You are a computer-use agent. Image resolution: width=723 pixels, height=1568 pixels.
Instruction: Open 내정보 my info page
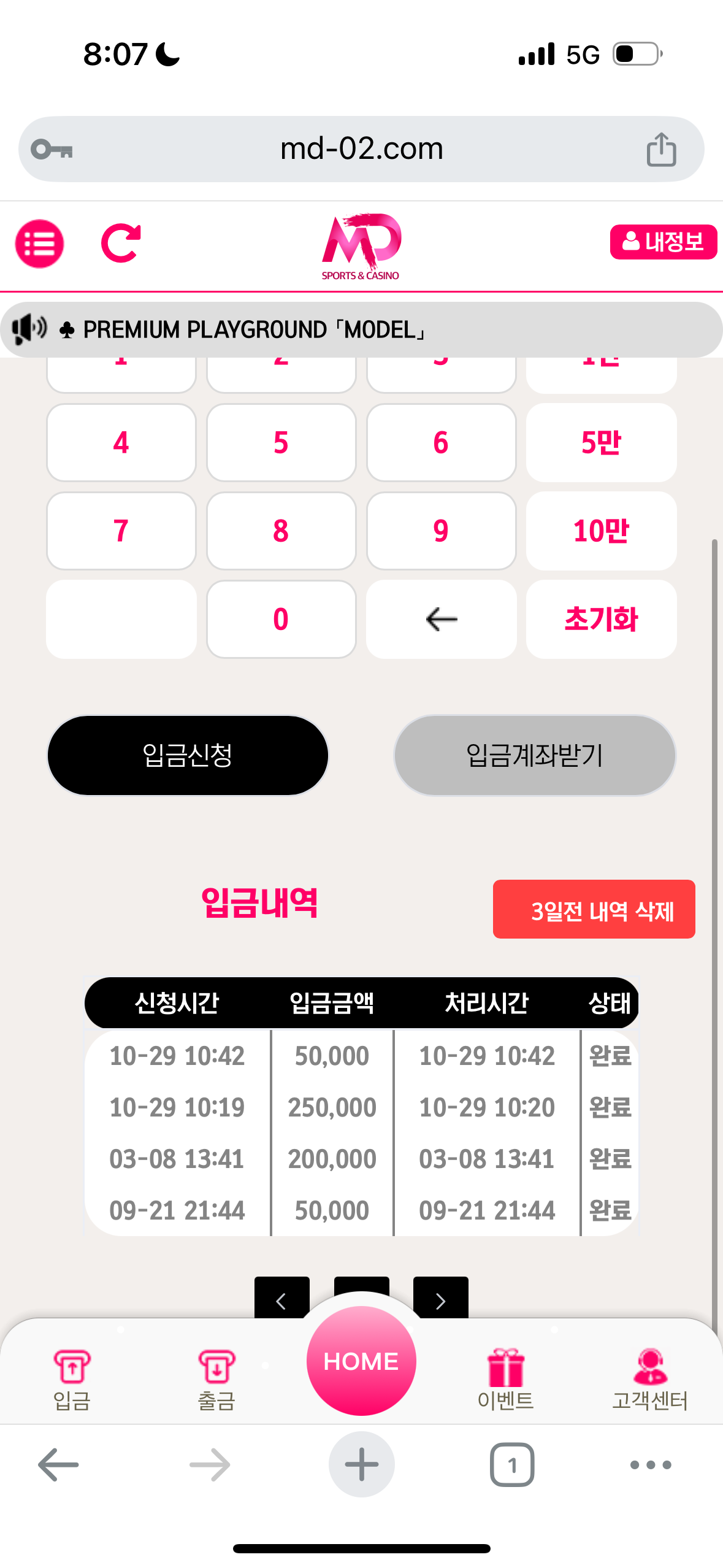pyautogui.click(x=663, y=242)
